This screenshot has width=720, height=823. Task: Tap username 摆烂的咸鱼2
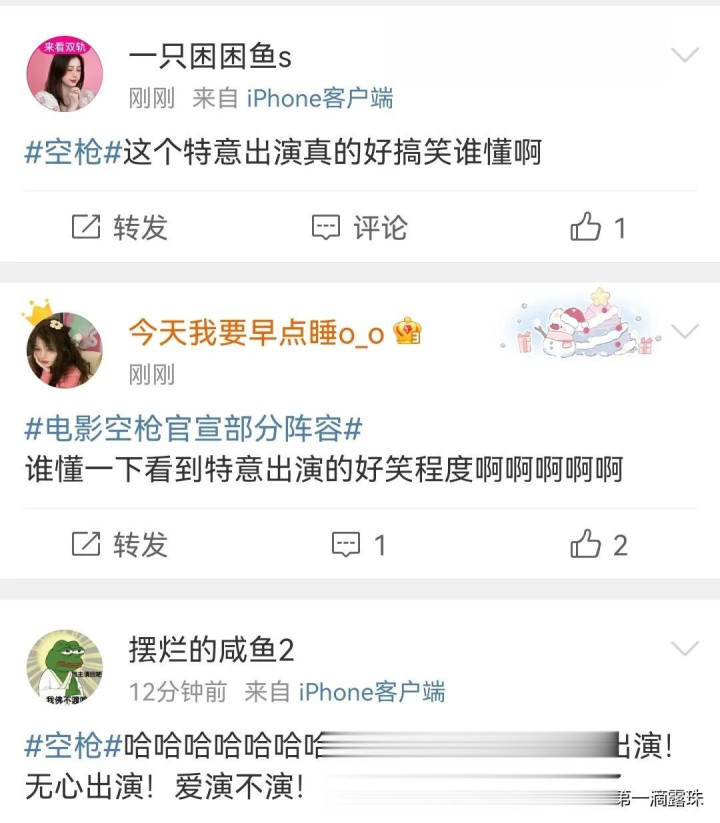(x=212, y=649)
